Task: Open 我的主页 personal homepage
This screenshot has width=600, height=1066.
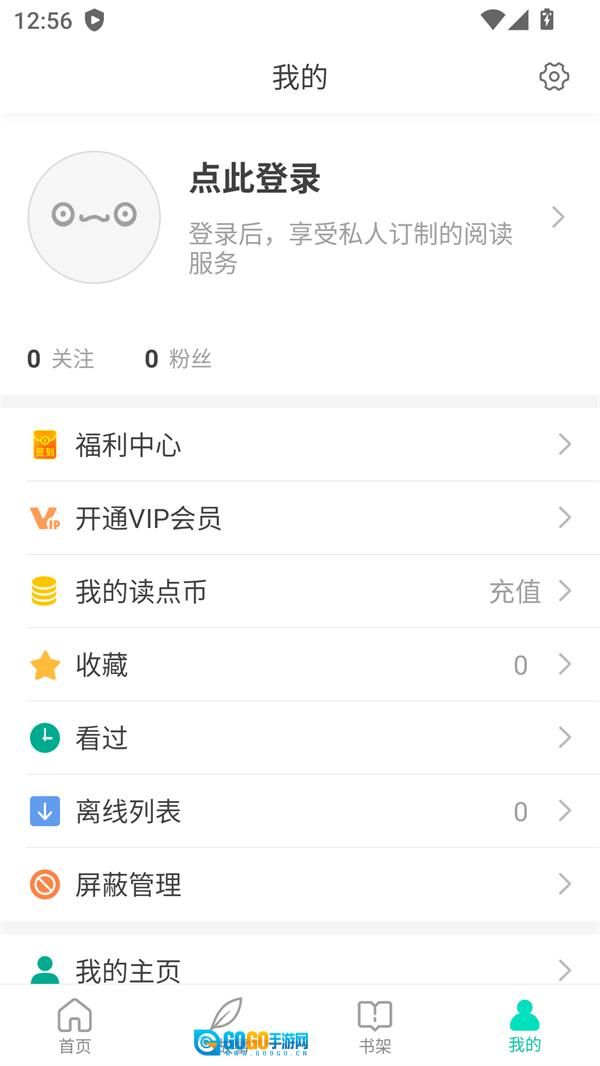Action: coord(300,966)
